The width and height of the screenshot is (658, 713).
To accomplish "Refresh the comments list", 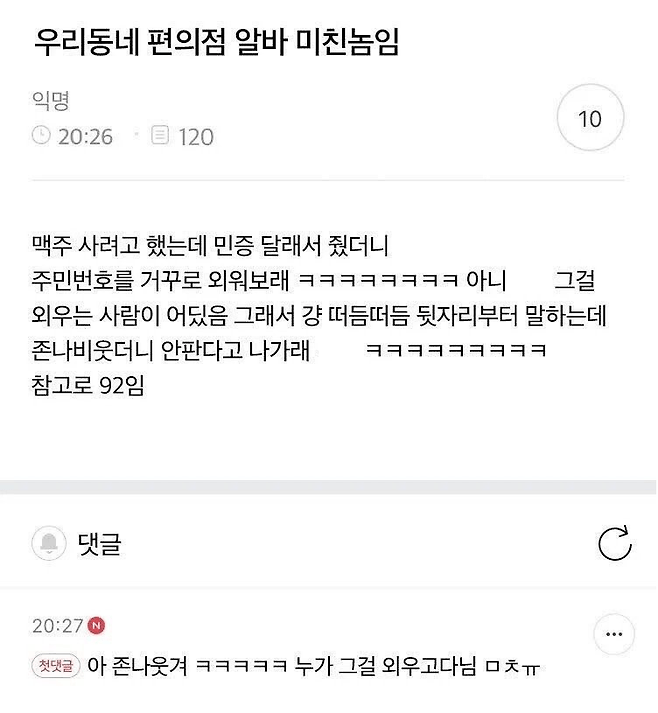I will 614,543.
